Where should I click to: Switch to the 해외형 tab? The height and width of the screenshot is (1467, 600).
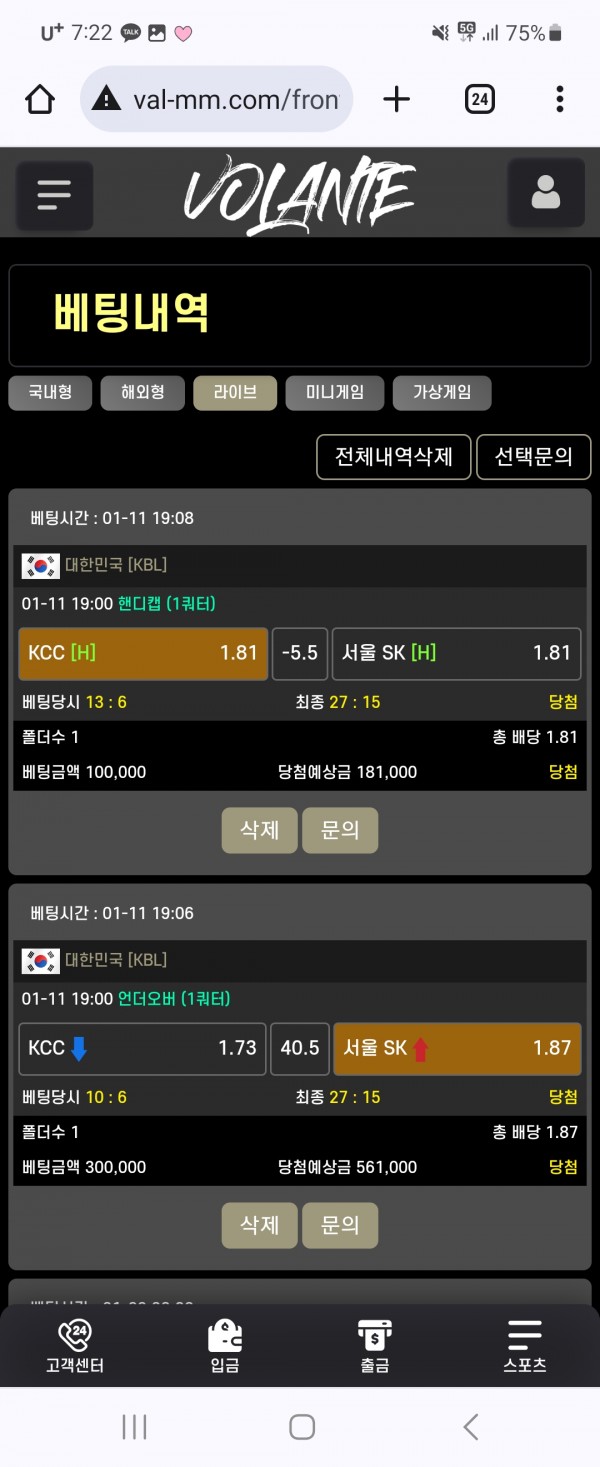tap(142, 393)
